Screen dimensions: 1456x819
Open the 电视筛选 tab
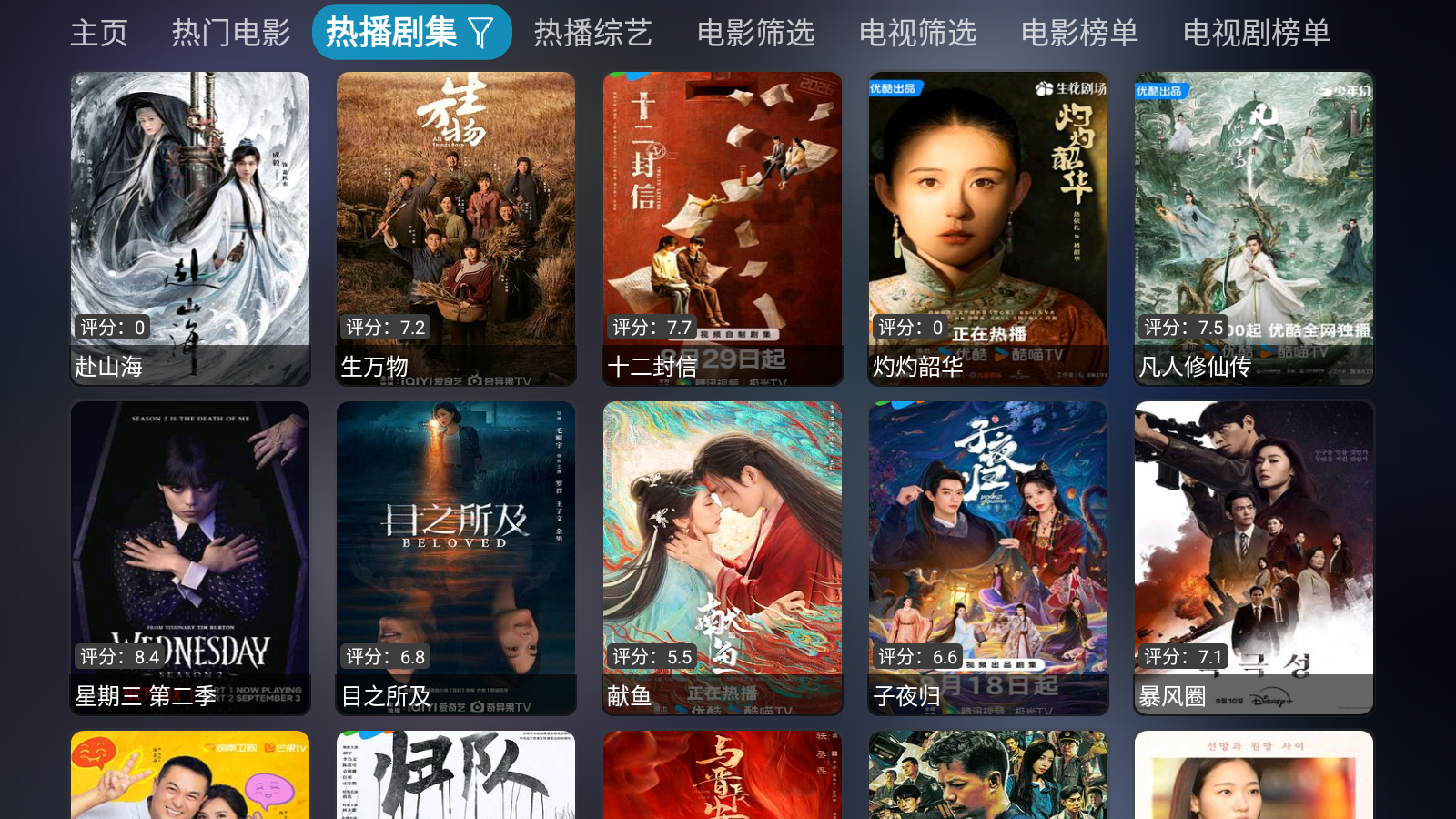[x=917, y=33]
